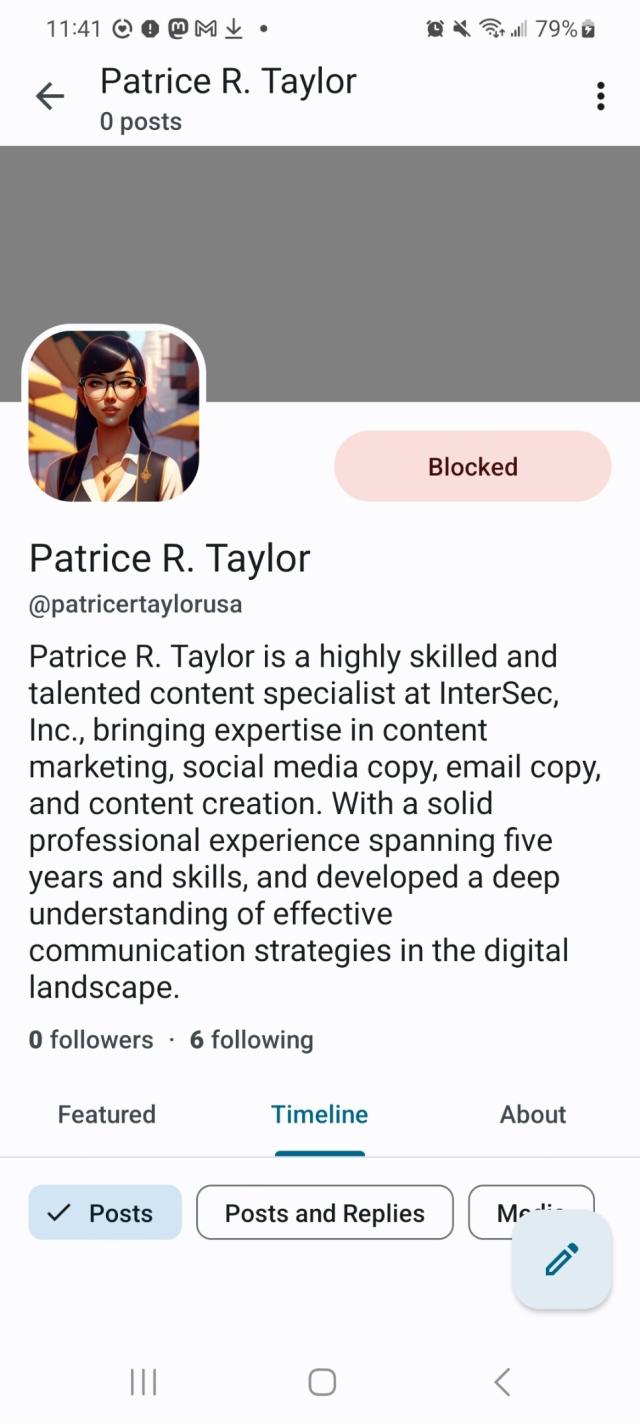Screen dimensions: 640x1423
Task: Open the 6 following list
Action: [x=251, y=1040]
